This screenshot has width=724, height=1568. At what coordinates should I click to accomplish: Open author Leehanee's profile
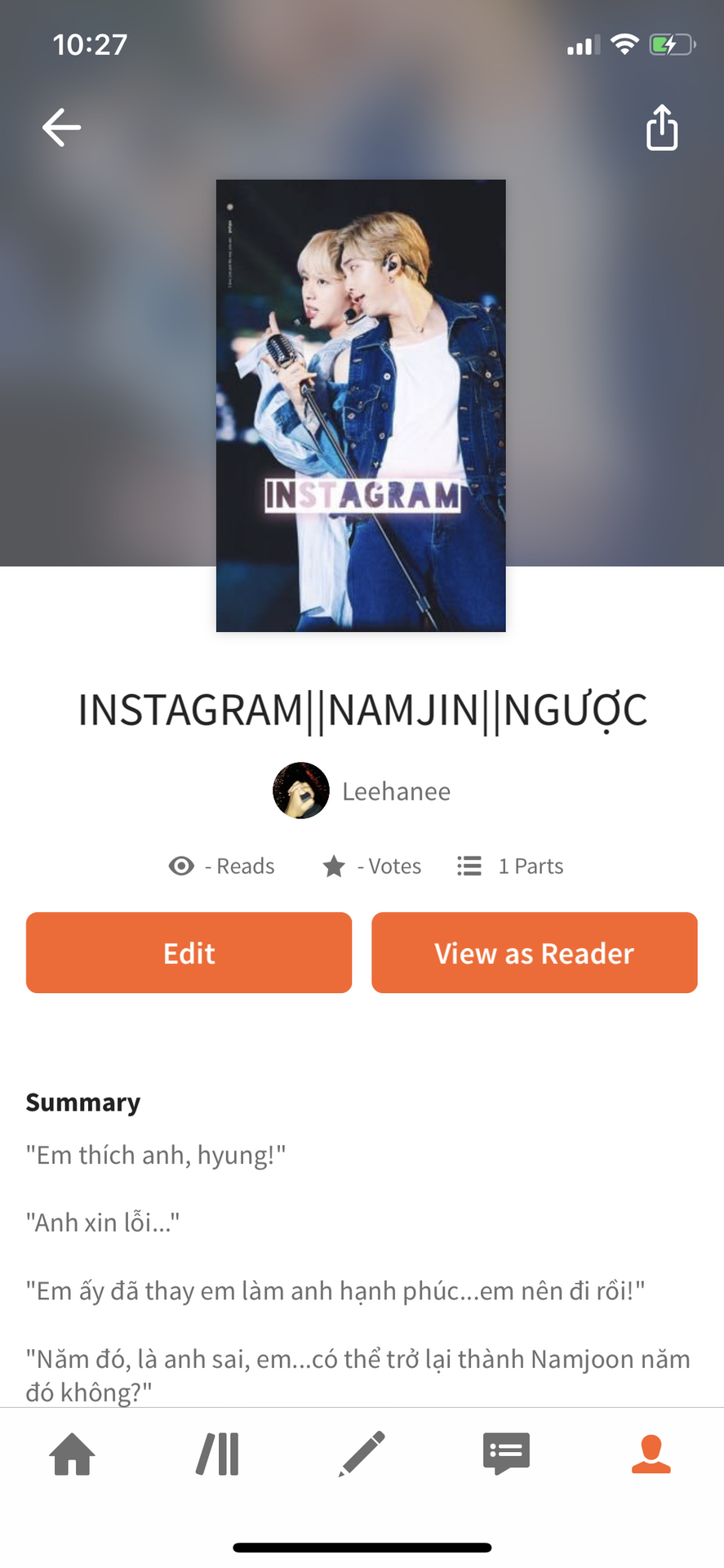click(362, 791)
